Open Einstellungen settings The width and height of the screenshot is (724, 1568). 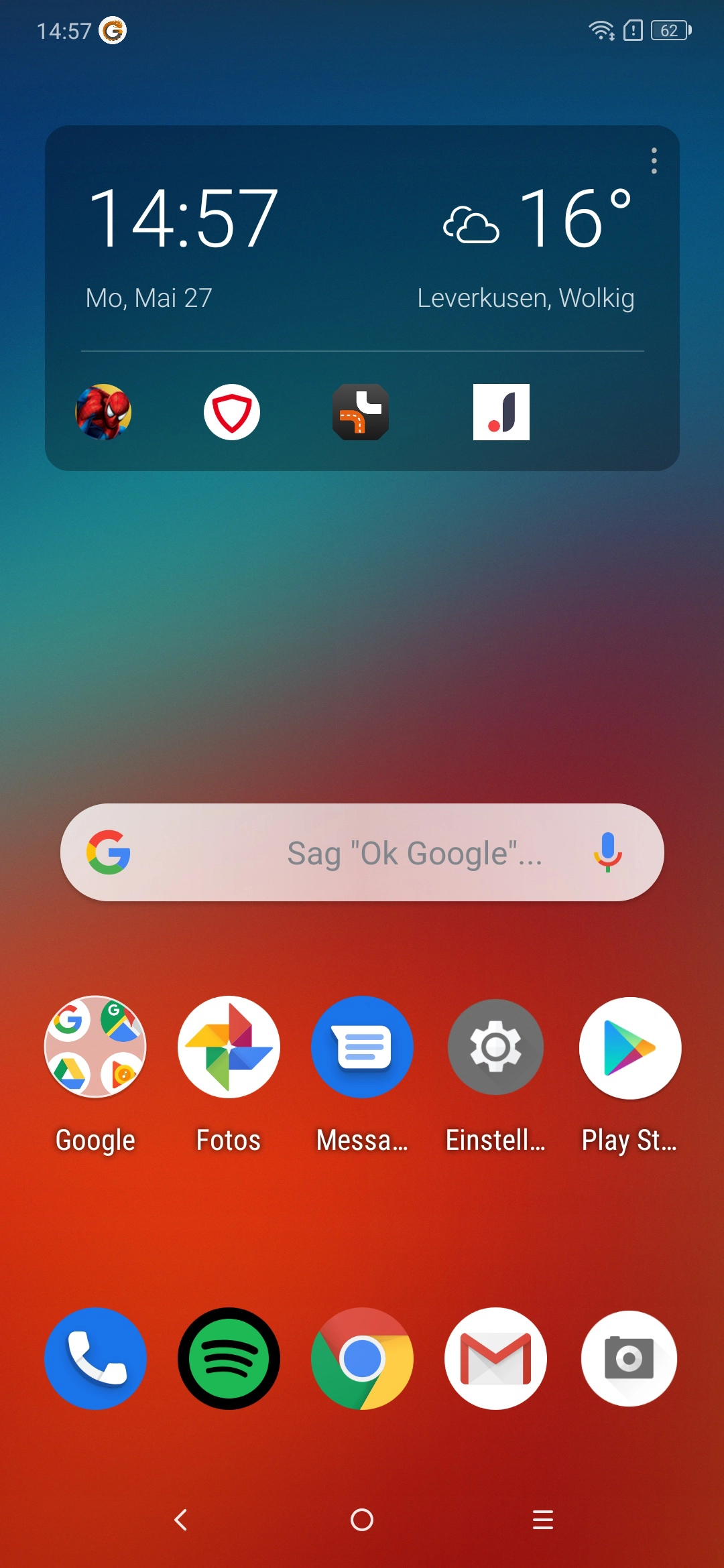(x=495, y=1047)
